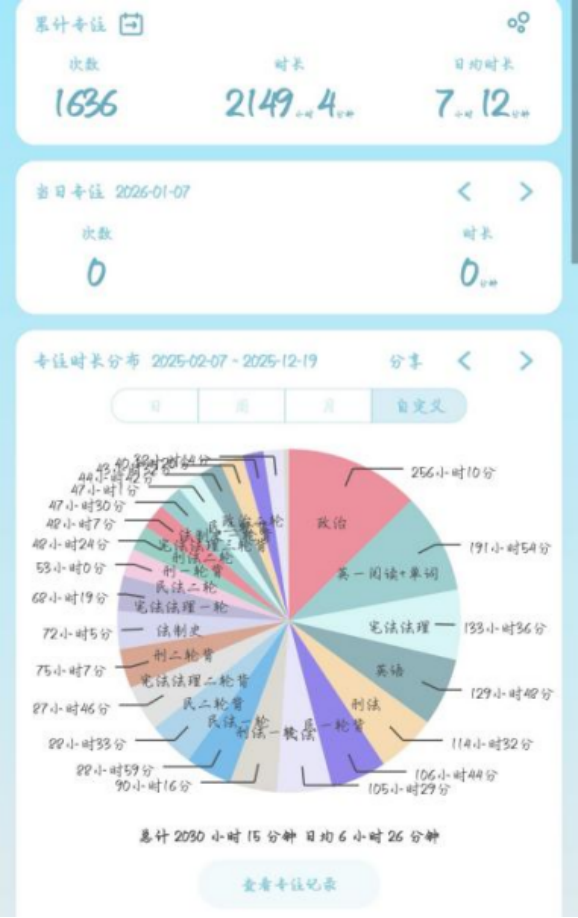Open the calendar icon beside 累计专注
The width and height of the screenshot is (578, 918).
131,24
